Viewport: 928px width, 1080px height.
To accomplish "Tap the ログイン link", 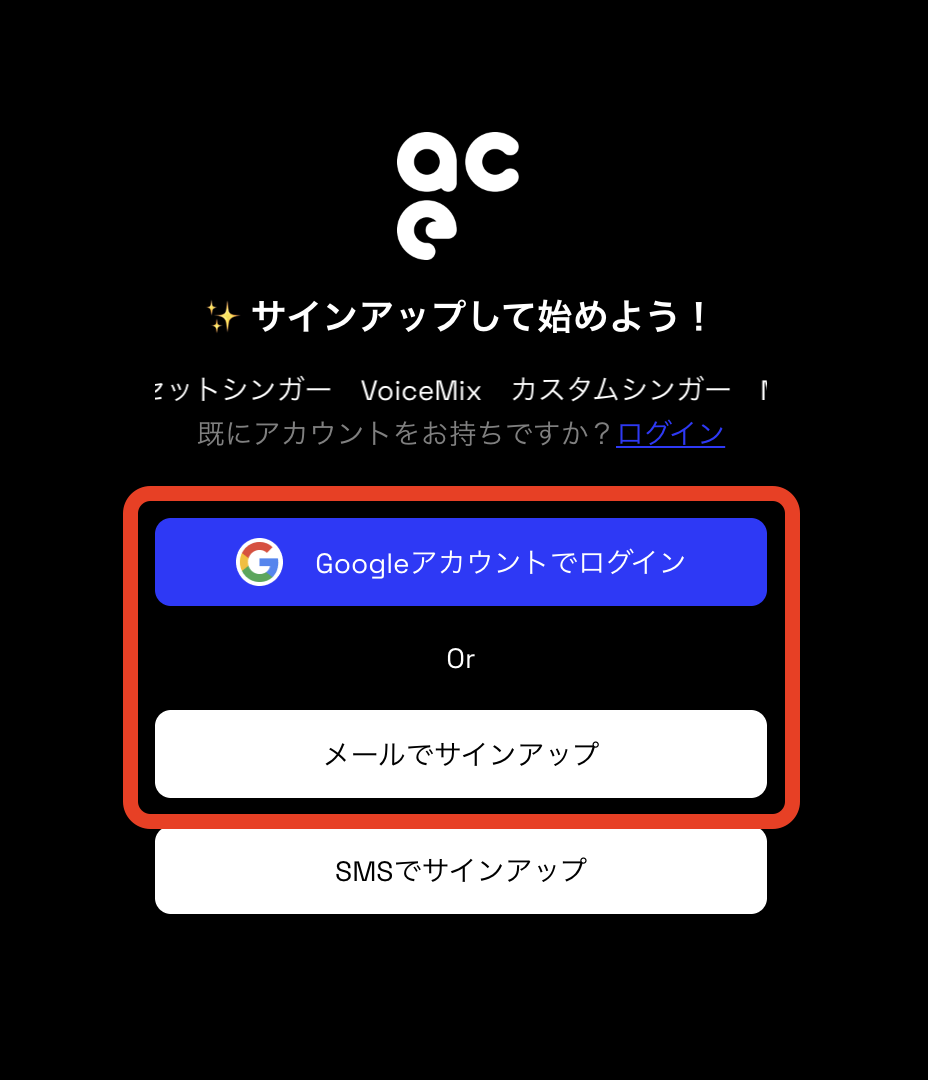I will [670, 434].
